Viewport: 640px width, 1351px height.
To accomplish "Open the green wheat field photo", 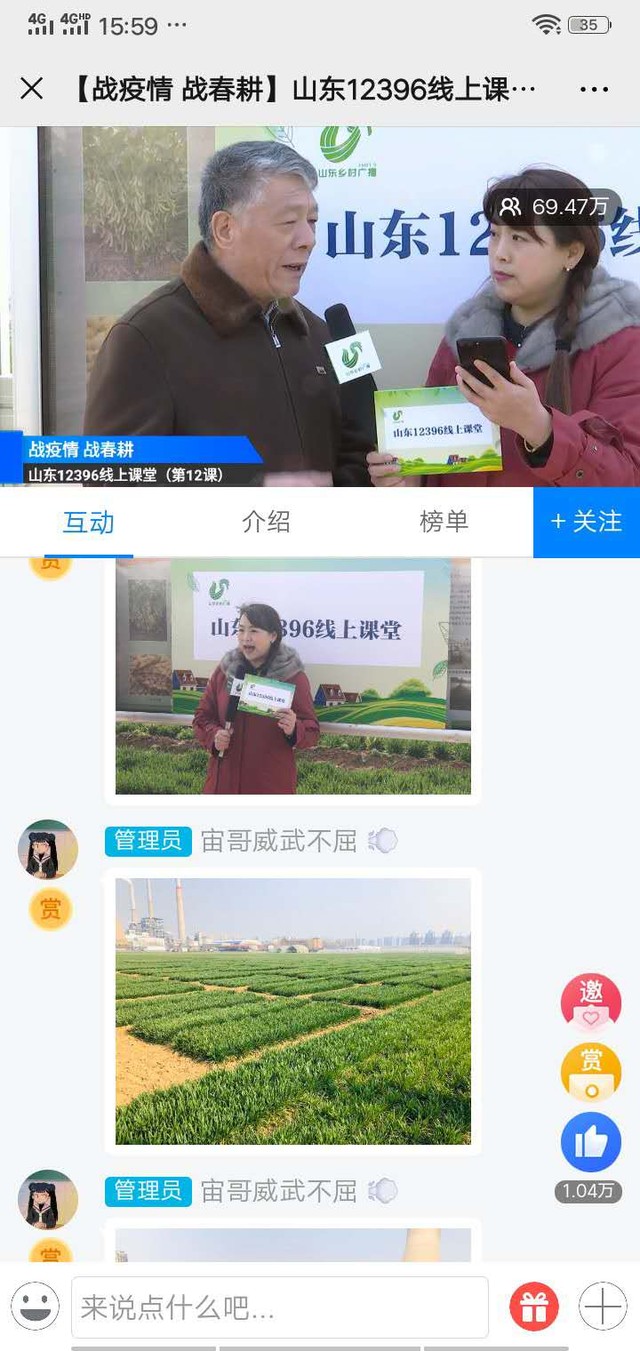I will click(x=293, y=1011).
